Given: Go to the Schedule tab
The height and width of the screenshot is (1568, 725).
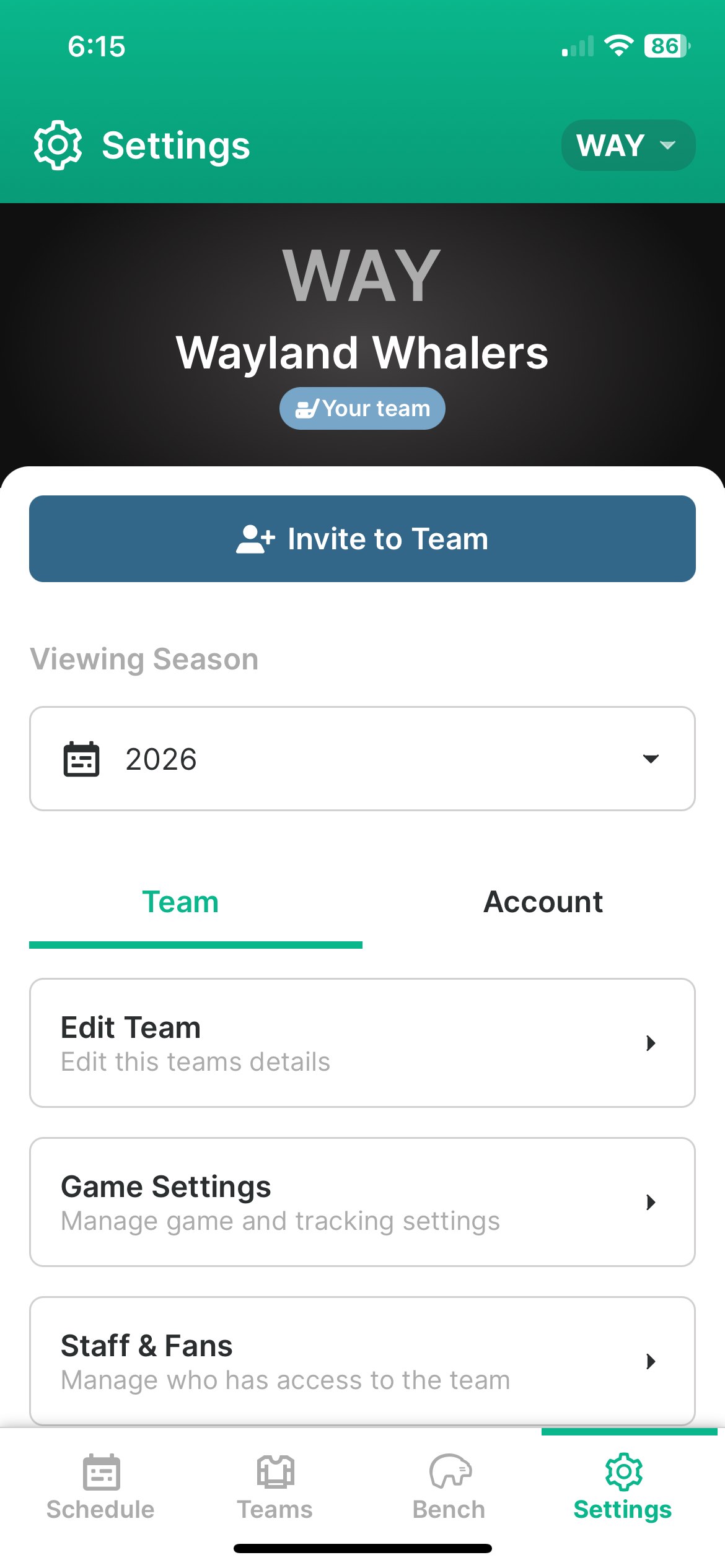Looking at the screenshot, I should pyautogui.click(x=101, y=1487).
